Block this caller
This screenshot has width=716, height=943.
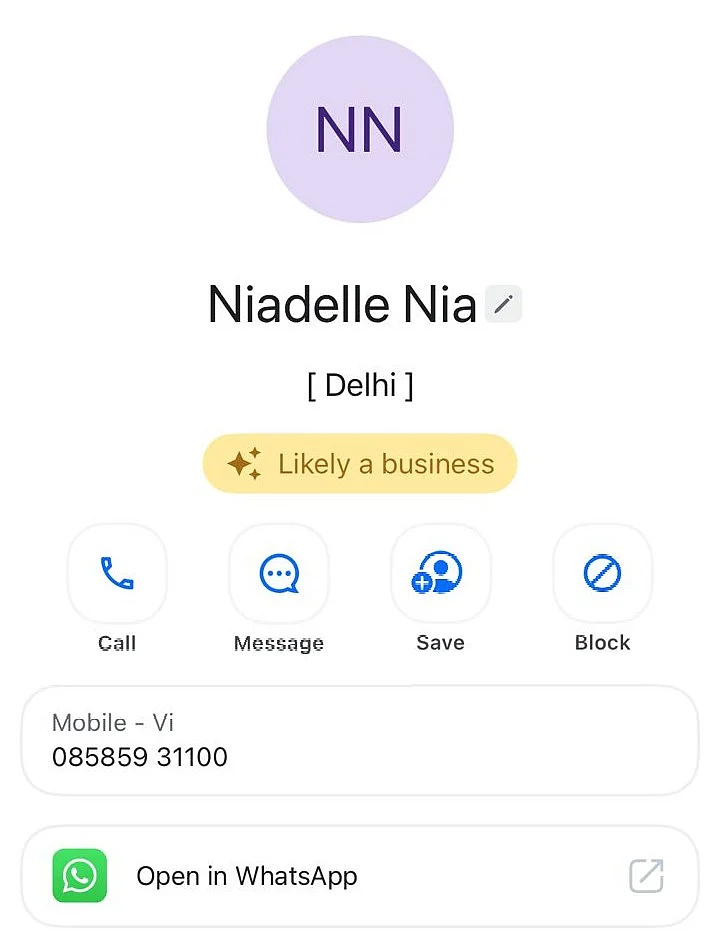(602, 574)
